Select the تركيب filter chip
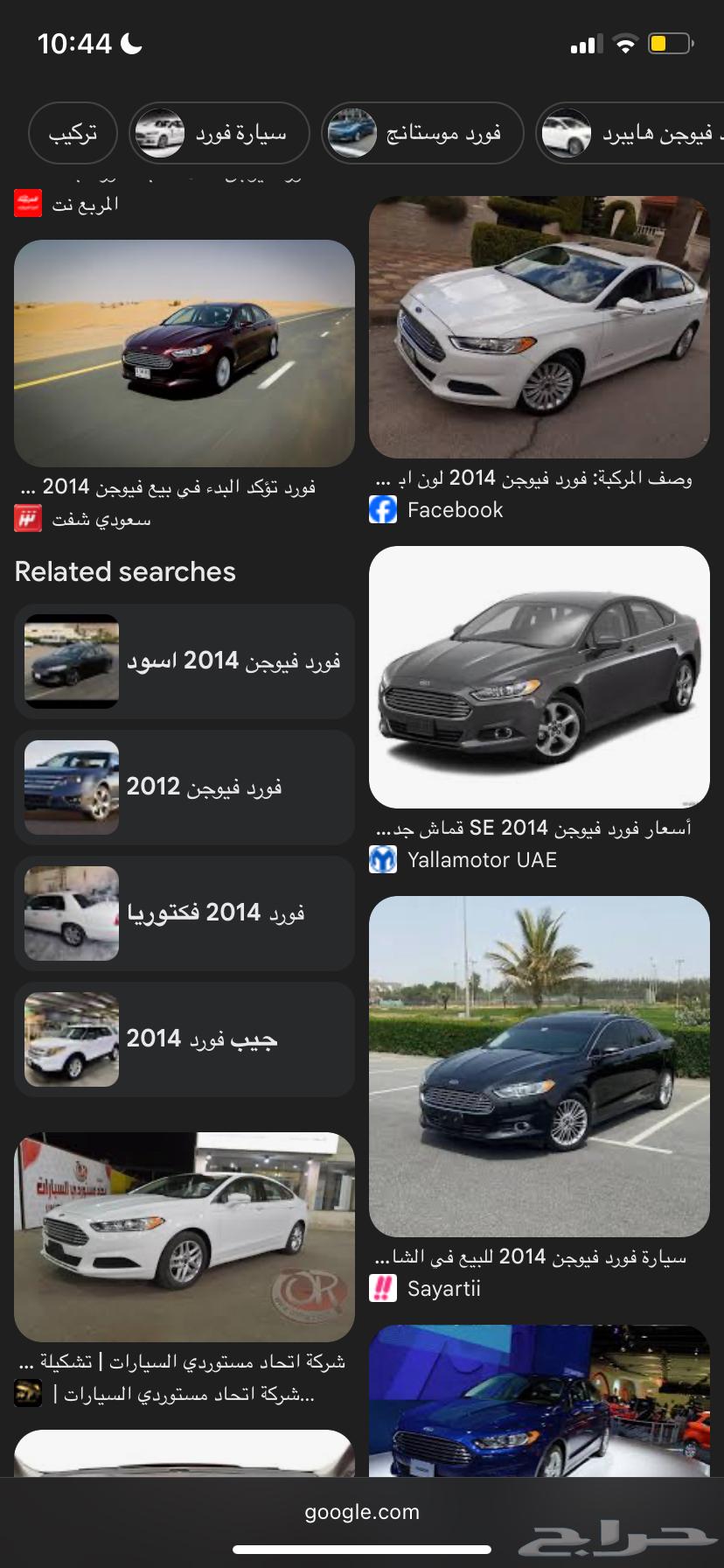The width and height of the screenshot is (724, 1568). pyautogui.click(x=73, y=133)
